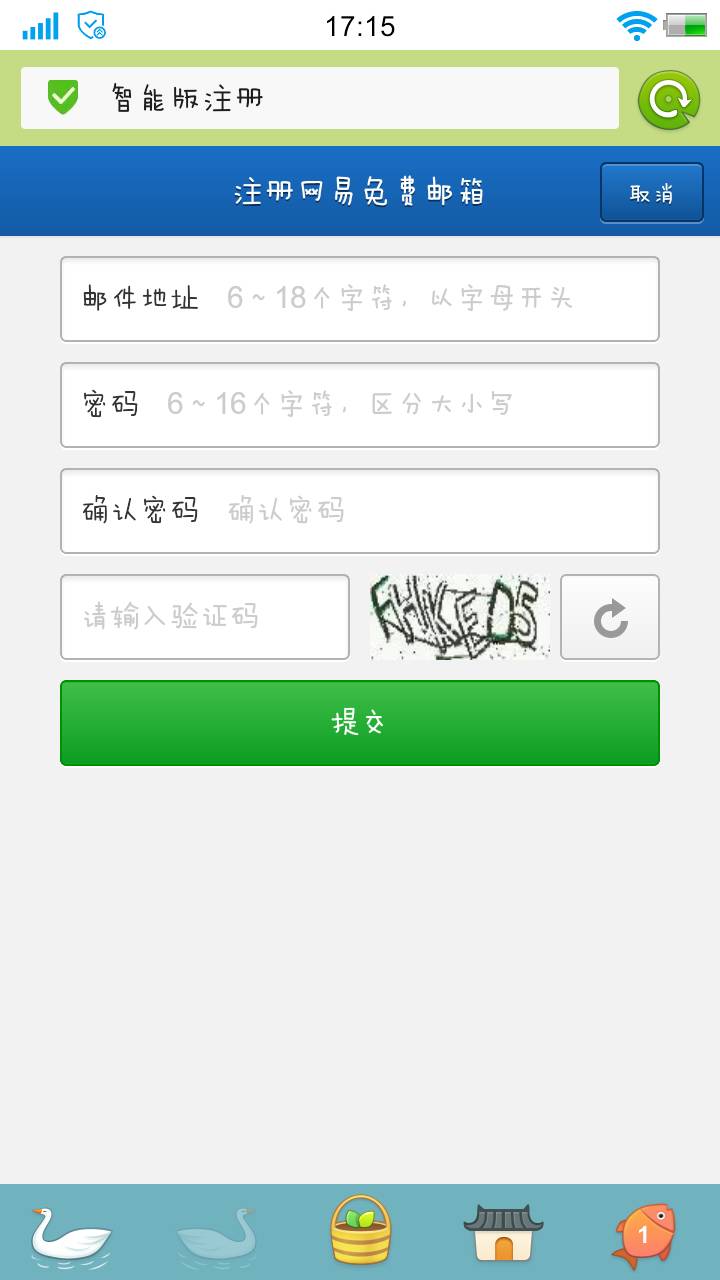Tap the 请输入验证码 captcha input

(205, 617)
